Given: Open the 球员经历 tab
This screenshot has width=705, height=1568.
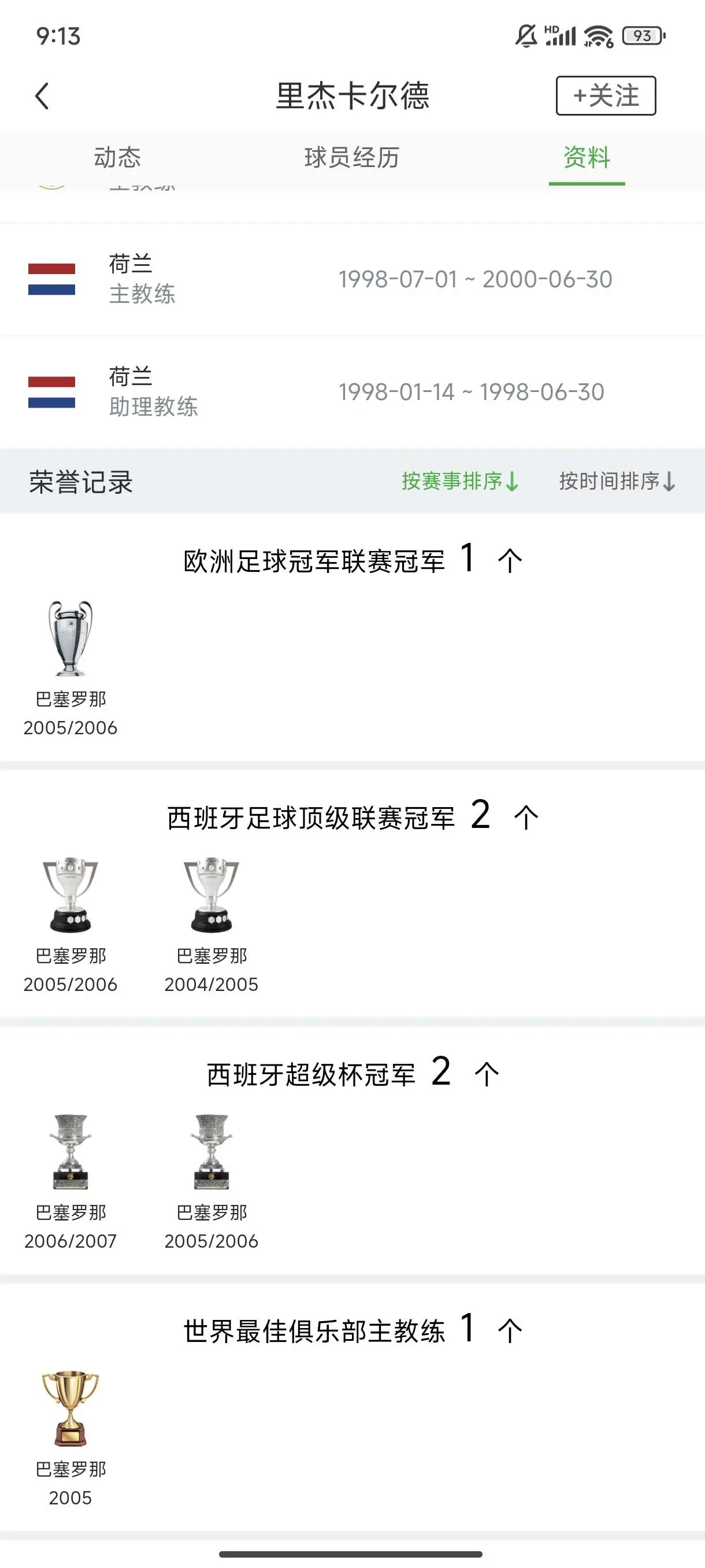Looking at the screenshot, I should point(351,158).
